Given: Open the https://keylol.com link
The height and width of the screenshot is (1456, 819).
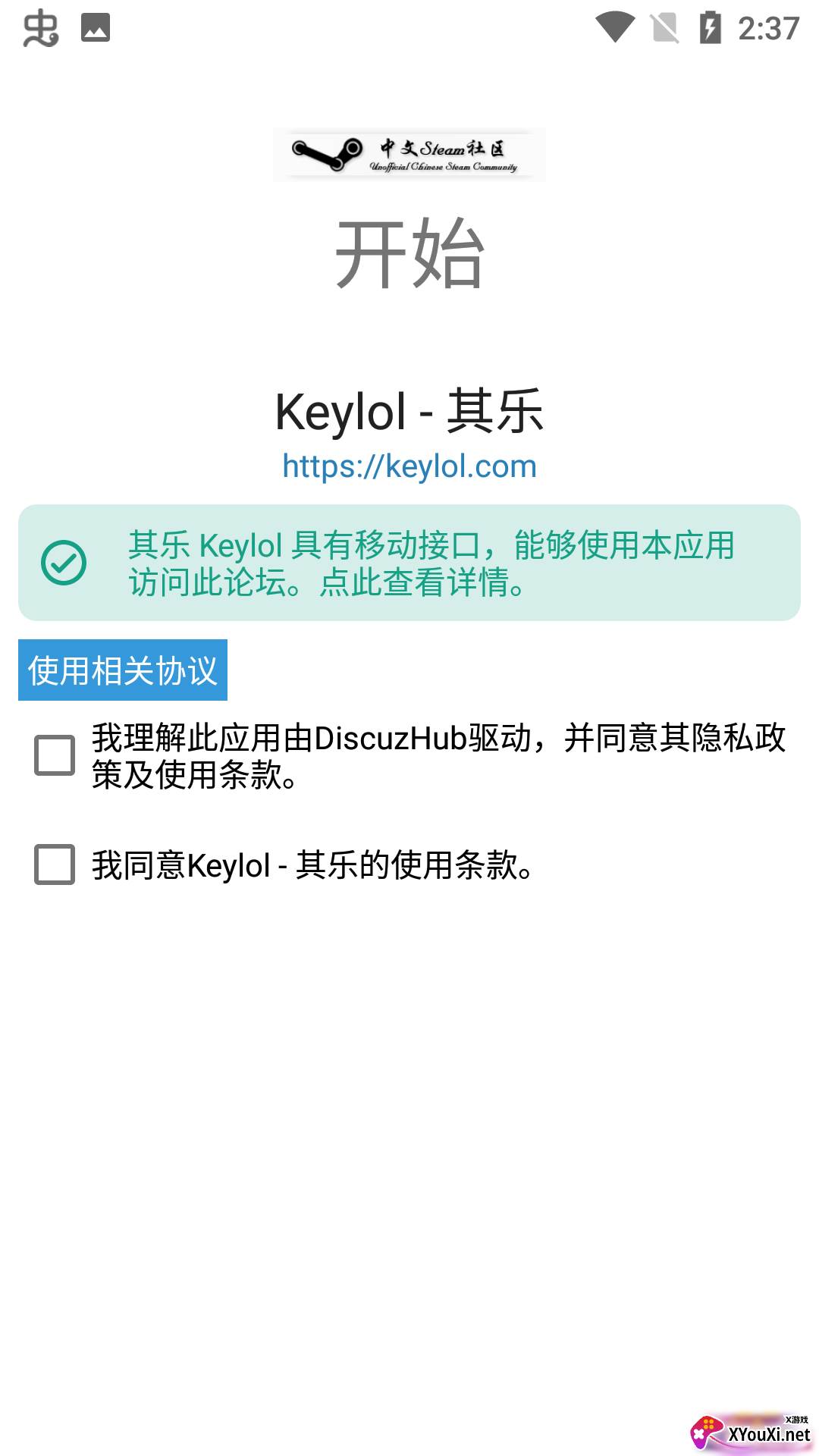Looking at the screenshot, I should tap(409, 466).
